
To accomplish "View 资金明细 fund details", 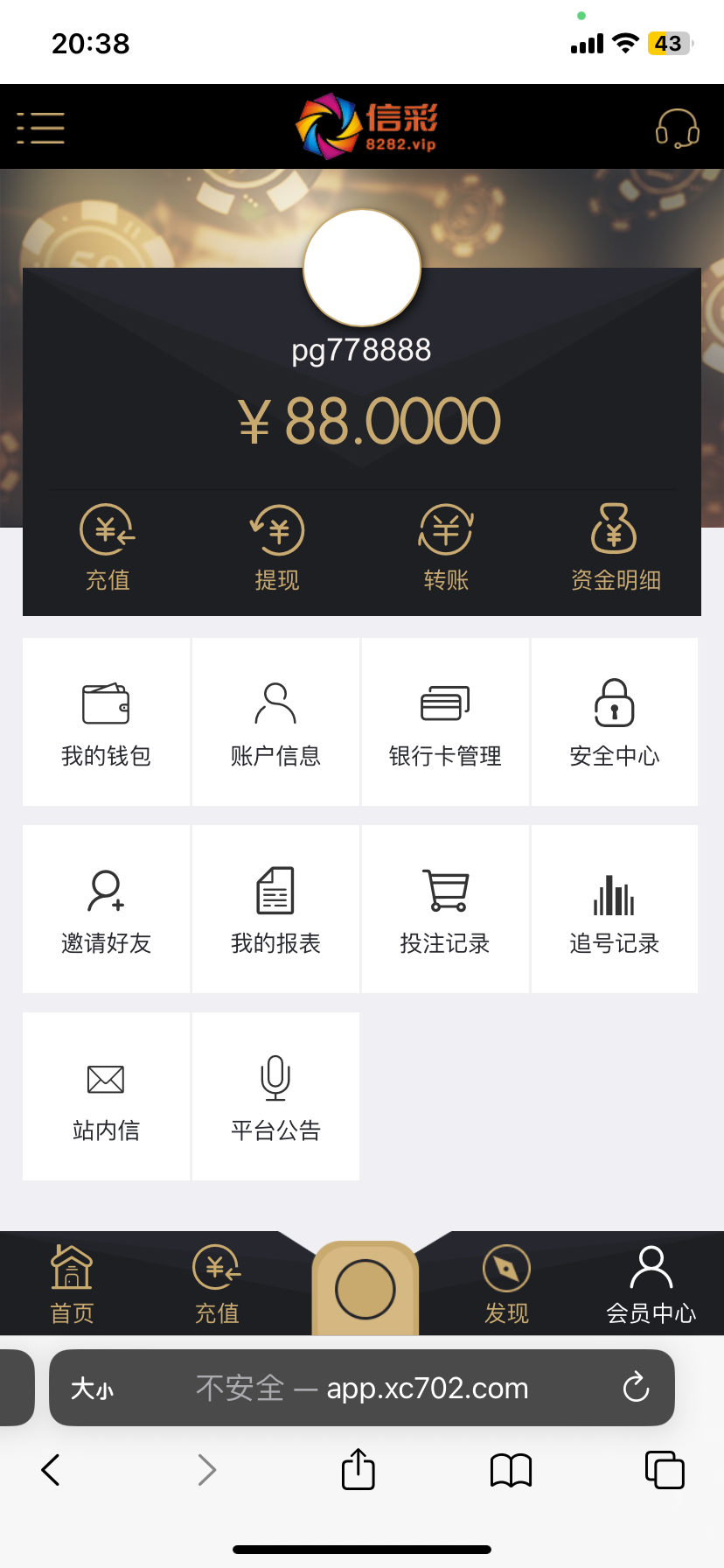I will tap(615, 547).
